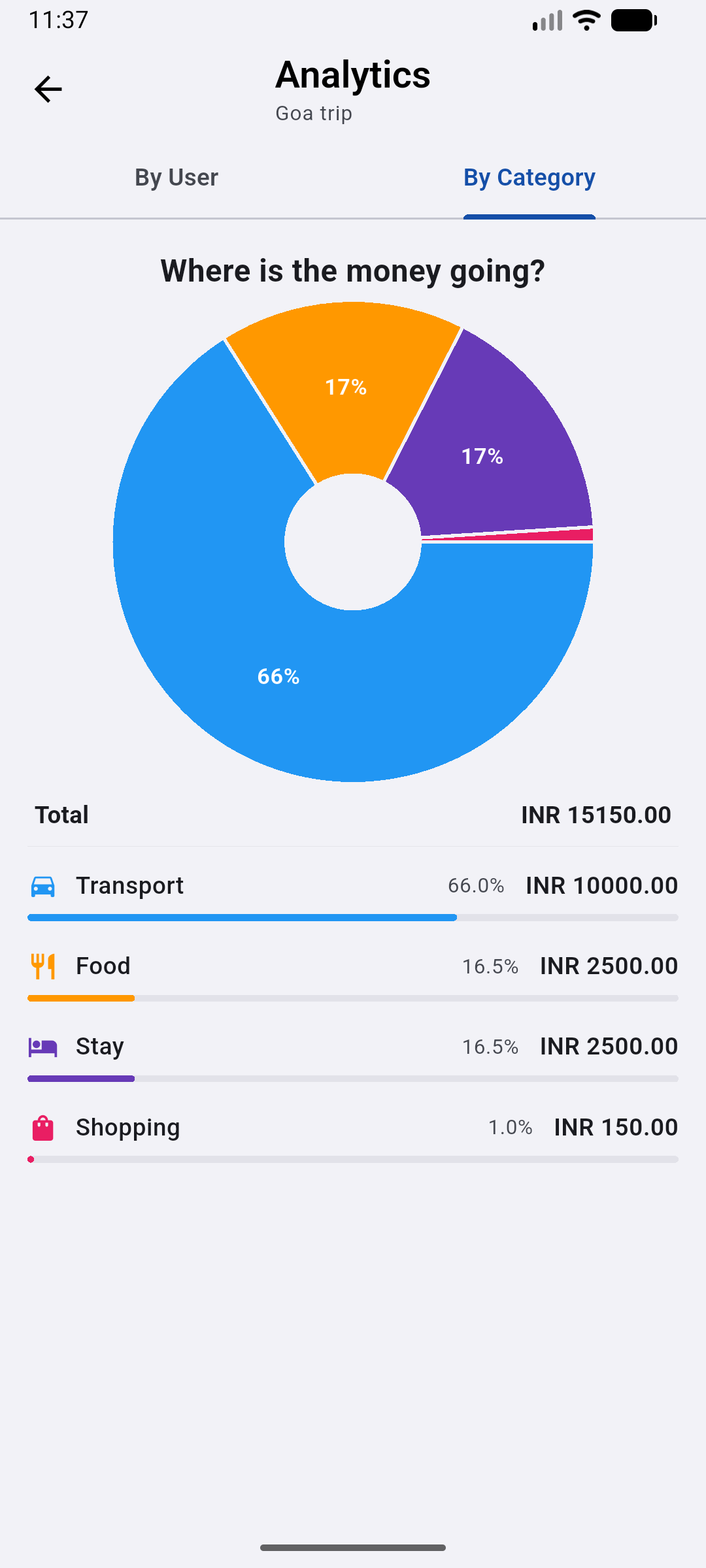Click the Transport car icon
The width and height of the screenshot is (706, 1568).
click(43, 886)
